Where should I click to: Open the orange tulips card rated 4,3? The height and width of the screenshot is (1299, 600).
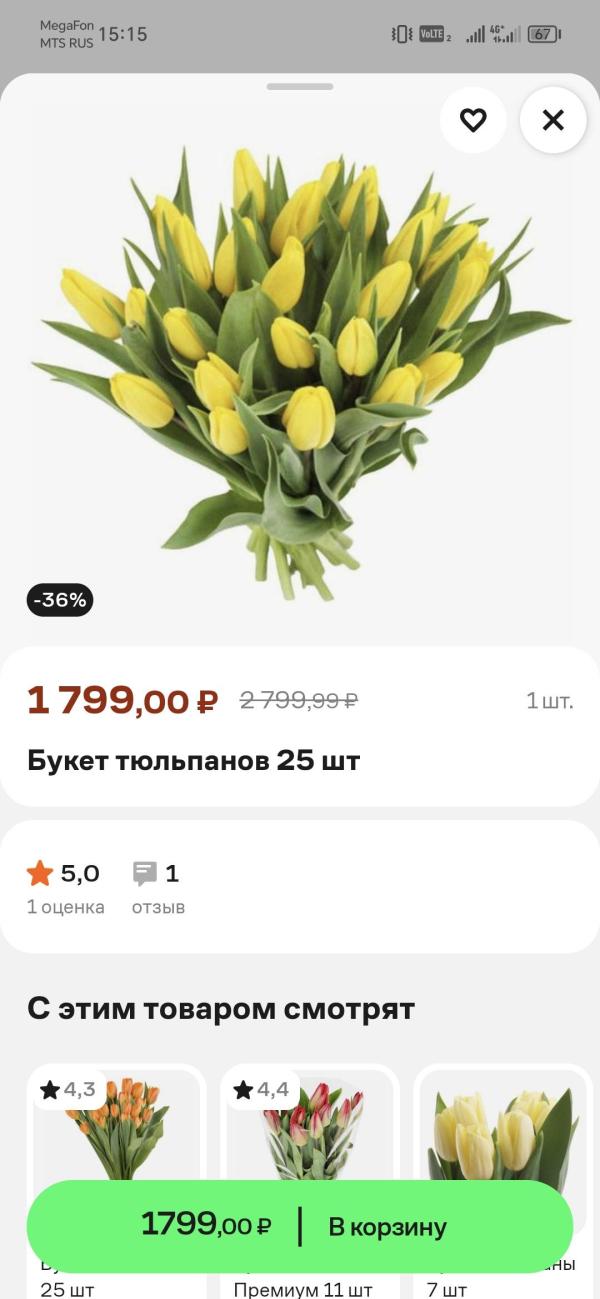coord(116,1127)
